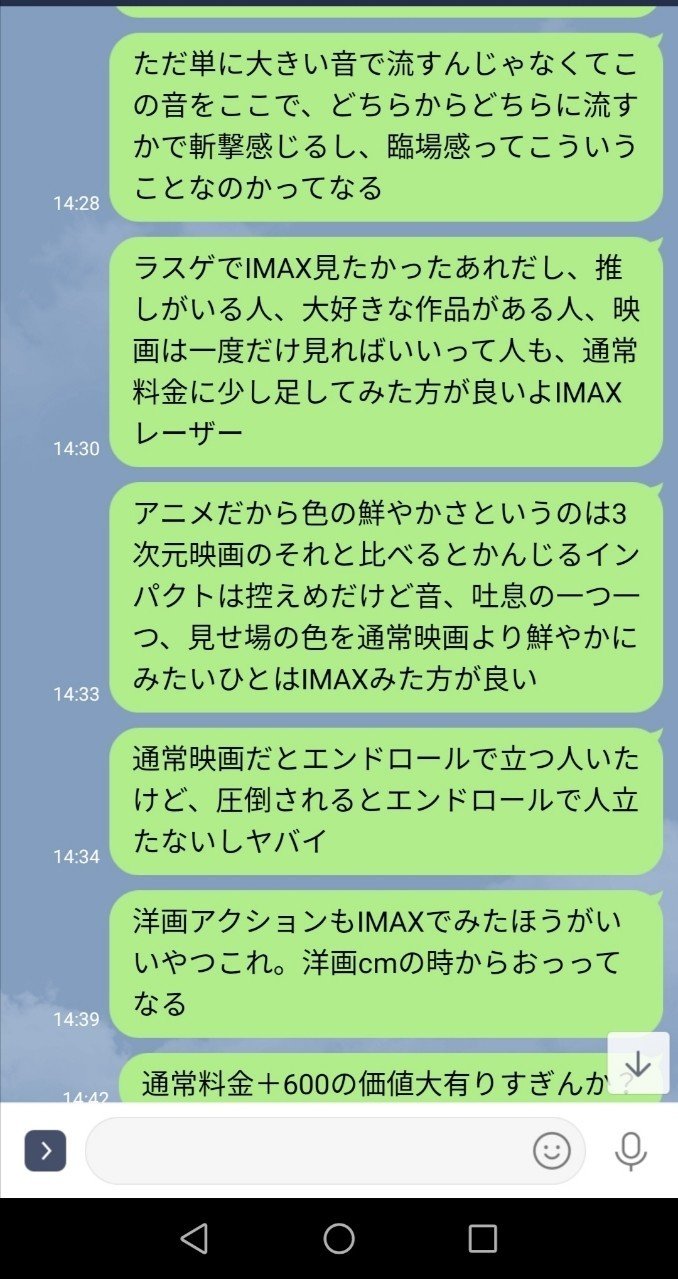The width and height of the screenshot is (678, 1279).
Task: Open recent apps with the square button
Action: [483, 1239]
